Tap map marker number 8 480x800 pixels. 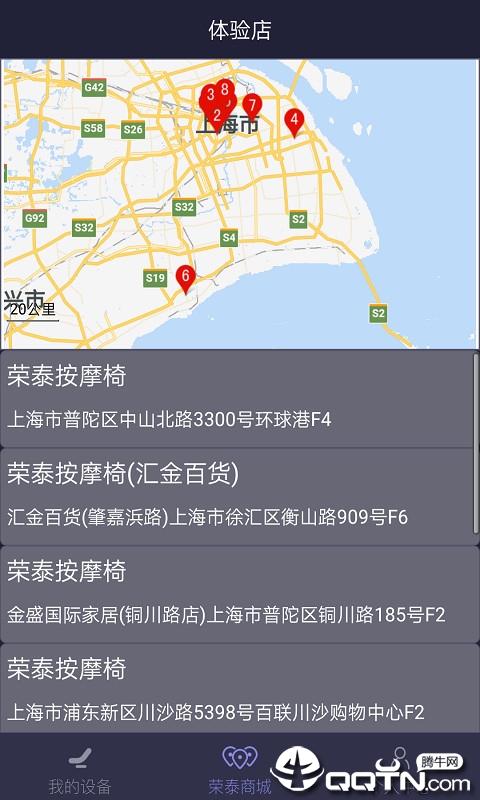[224, 90]
